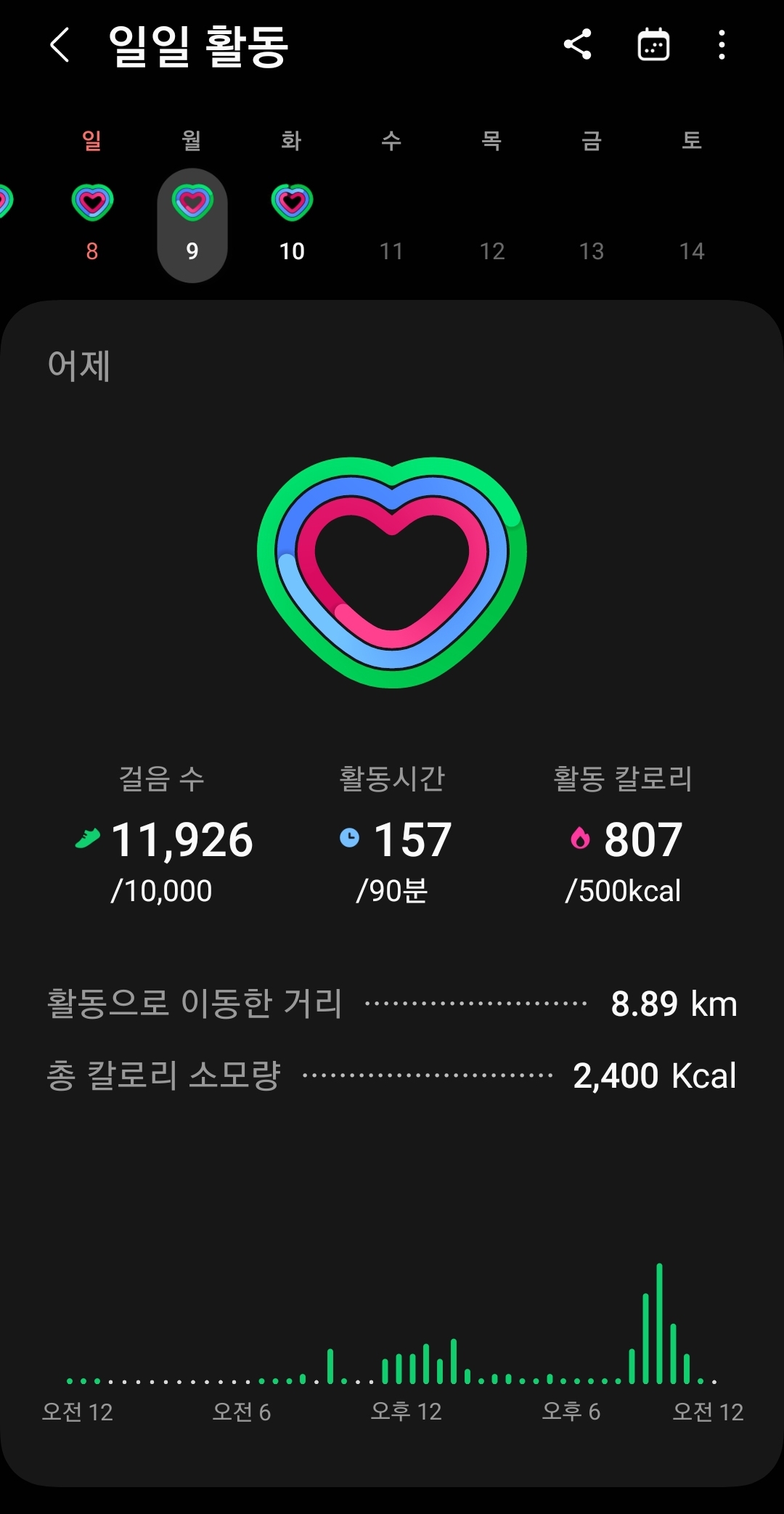Select Monday the 9th
784x1514 pixels.
[x=192, y=225]
